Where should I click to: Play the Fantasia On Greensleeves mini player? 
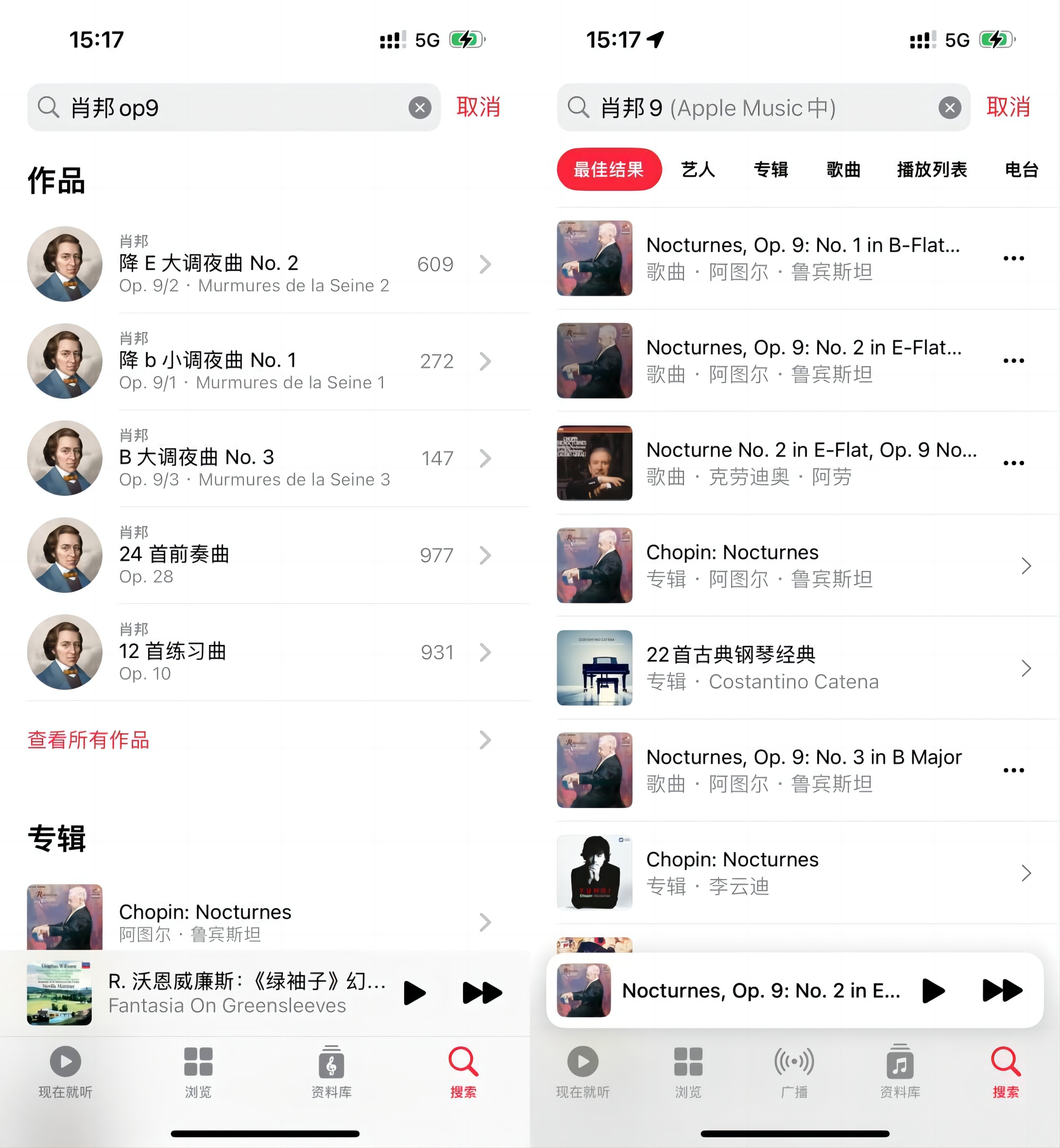pyautogui.click(x=414, y=993)
